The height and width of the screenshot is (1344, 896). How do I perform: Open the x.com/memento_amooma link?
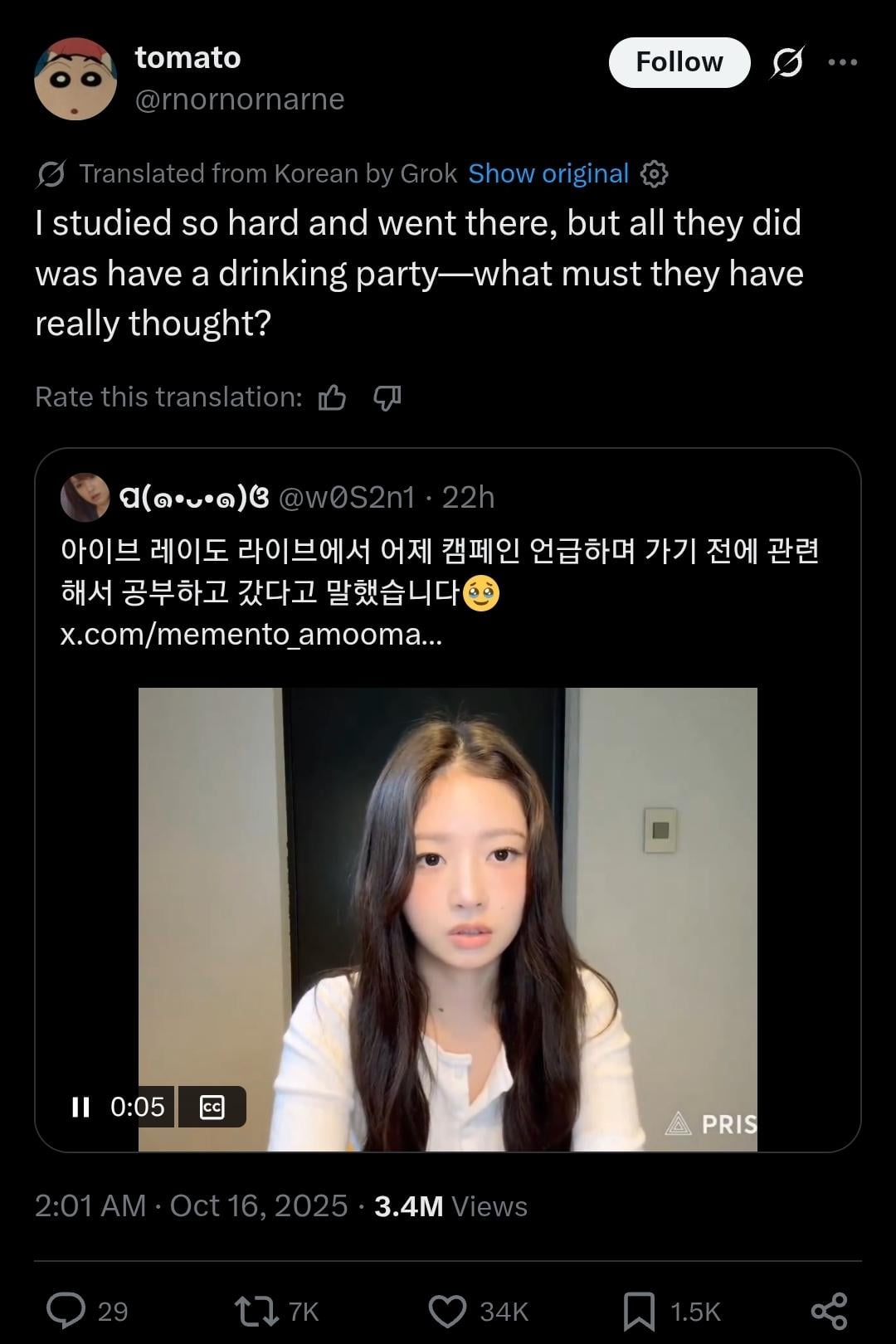click(x=251, y=635)
